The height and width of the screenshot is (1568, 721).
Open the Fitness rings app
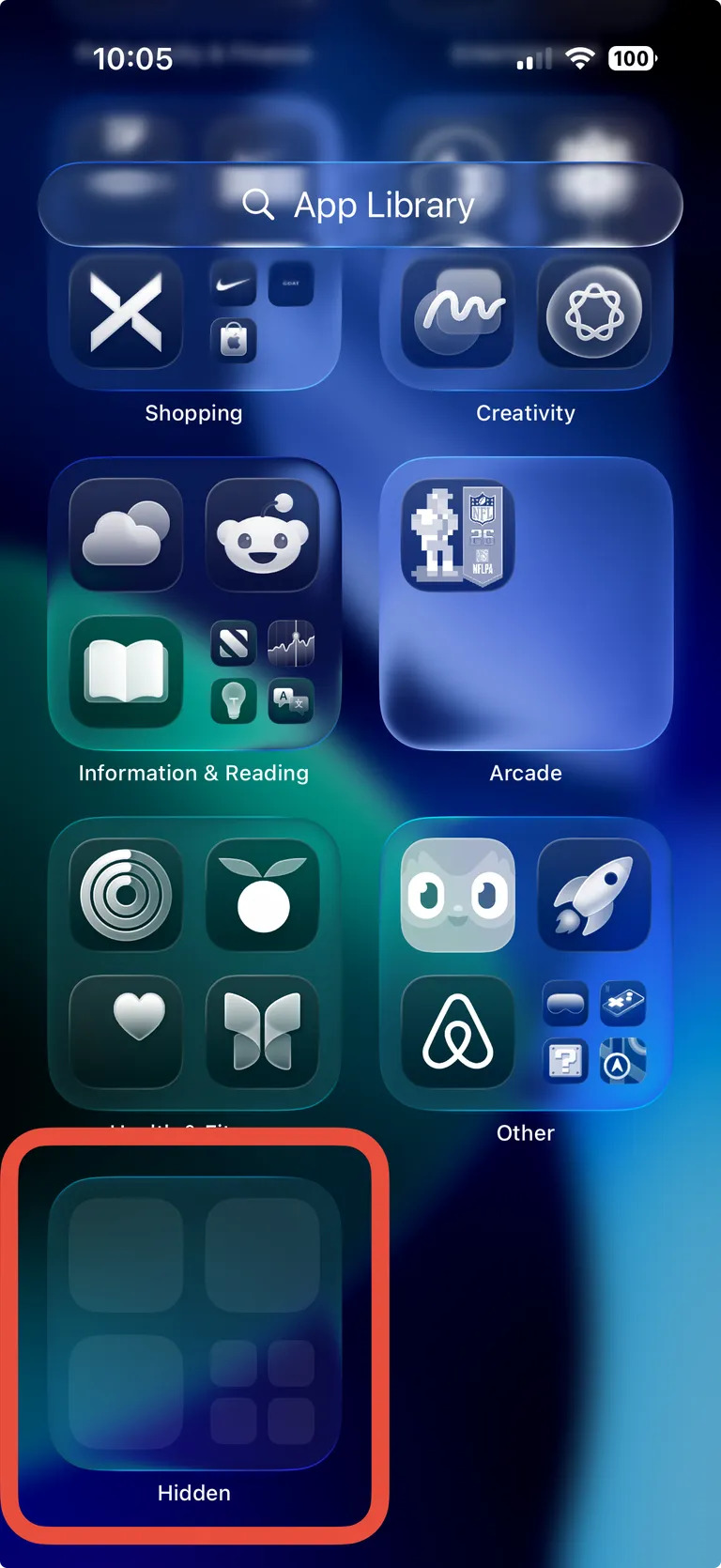point(126,894)
